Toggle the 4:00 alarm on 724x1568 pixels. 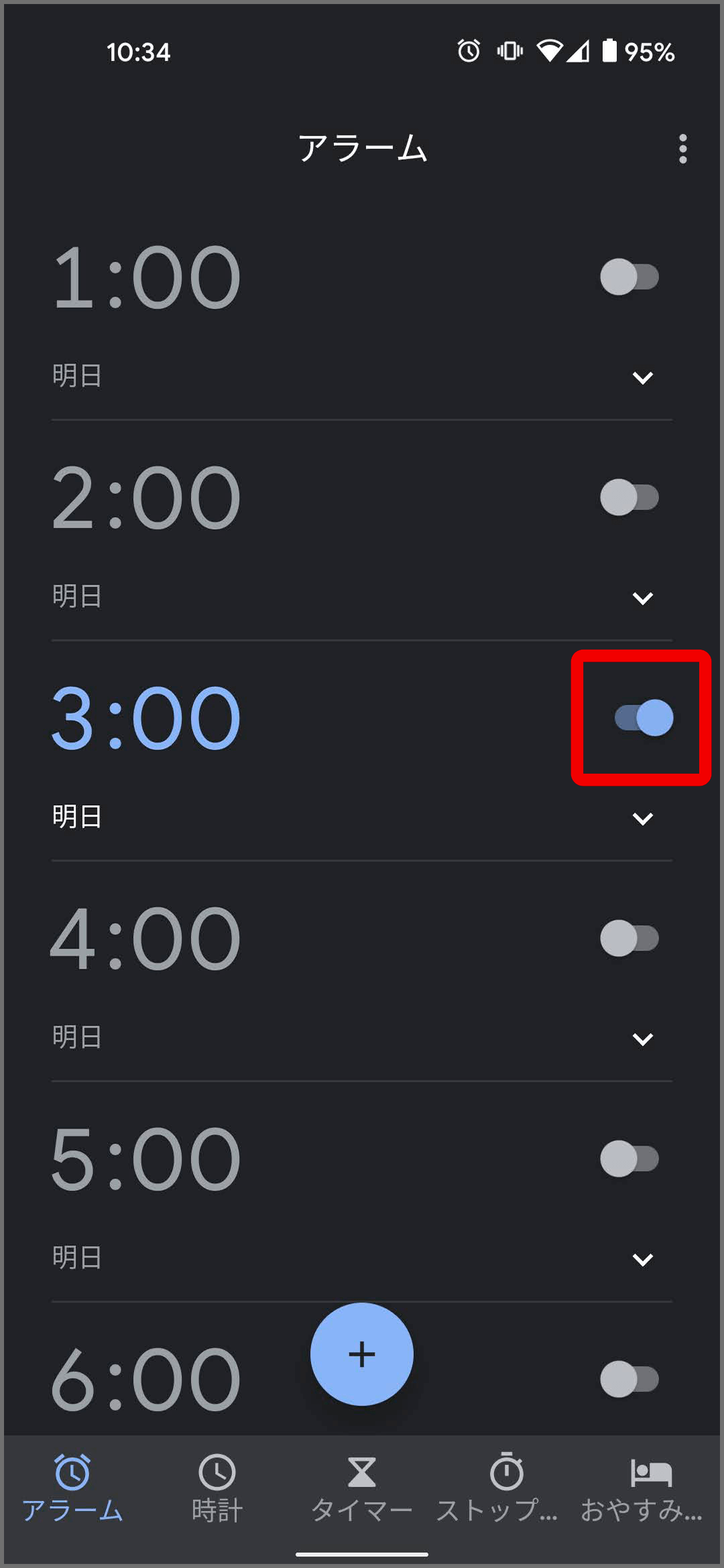629,938
